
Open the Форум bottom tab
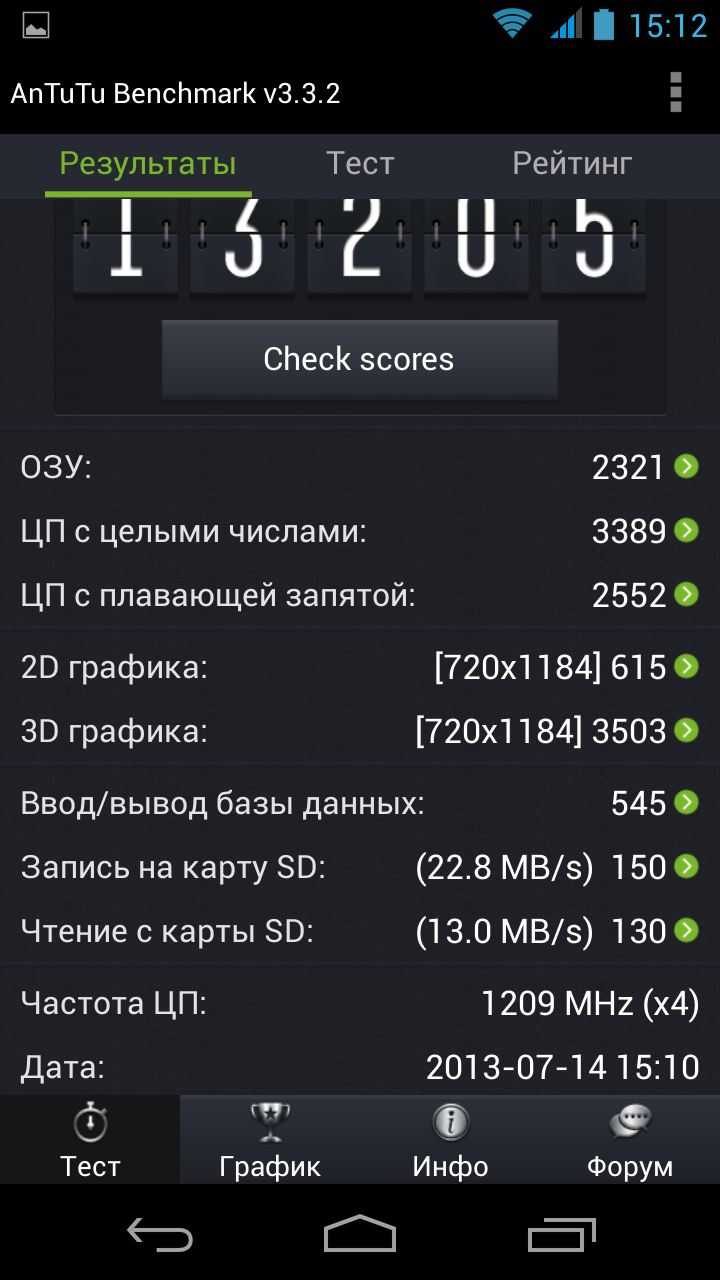coord(630,1140)
